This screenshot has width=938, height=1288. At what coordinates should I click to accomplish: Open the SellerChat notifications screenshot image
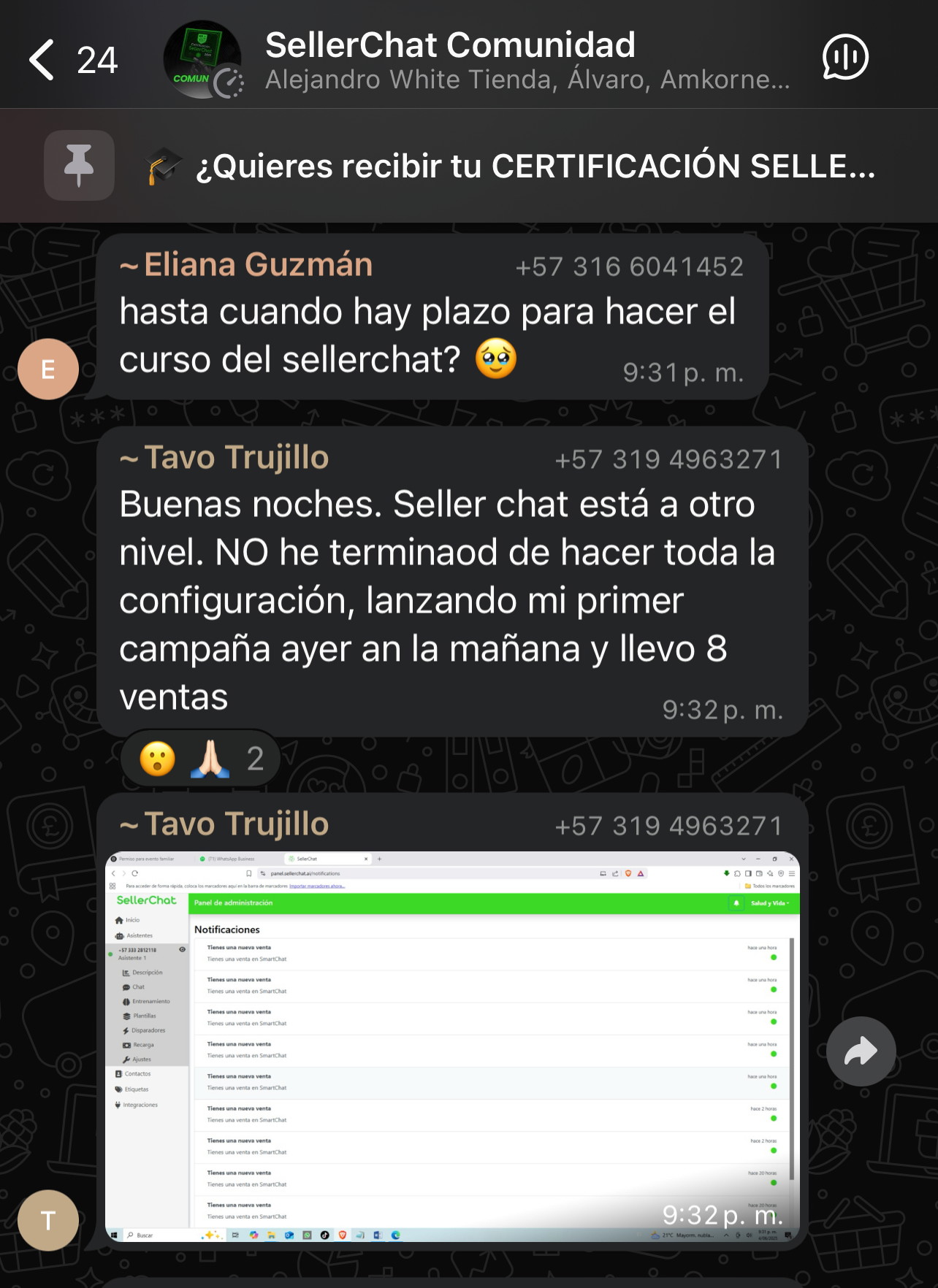[452, 1046]
